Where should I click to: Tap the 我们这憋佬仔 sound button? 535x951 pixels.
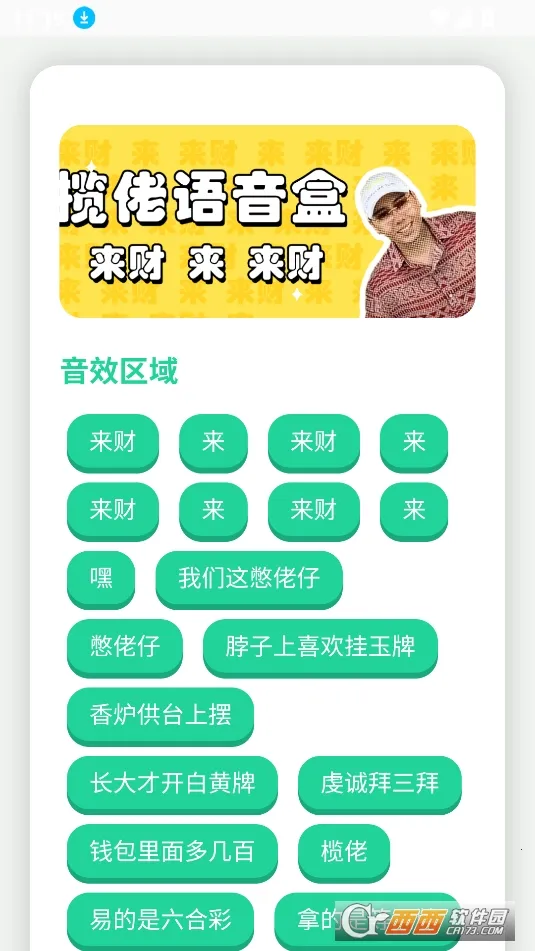point(249,578)
